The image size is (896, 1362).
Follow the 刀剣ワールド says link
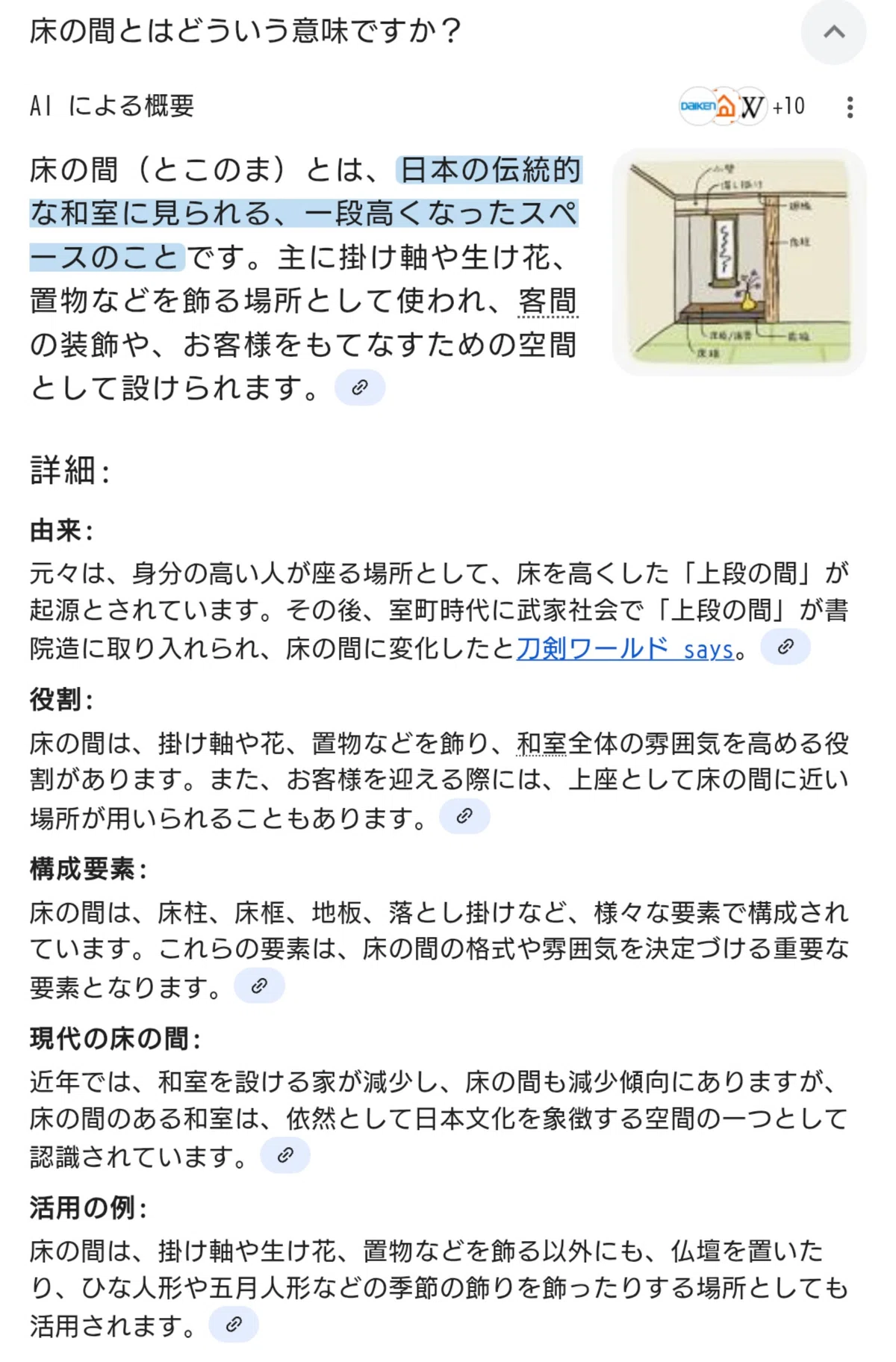626,648
